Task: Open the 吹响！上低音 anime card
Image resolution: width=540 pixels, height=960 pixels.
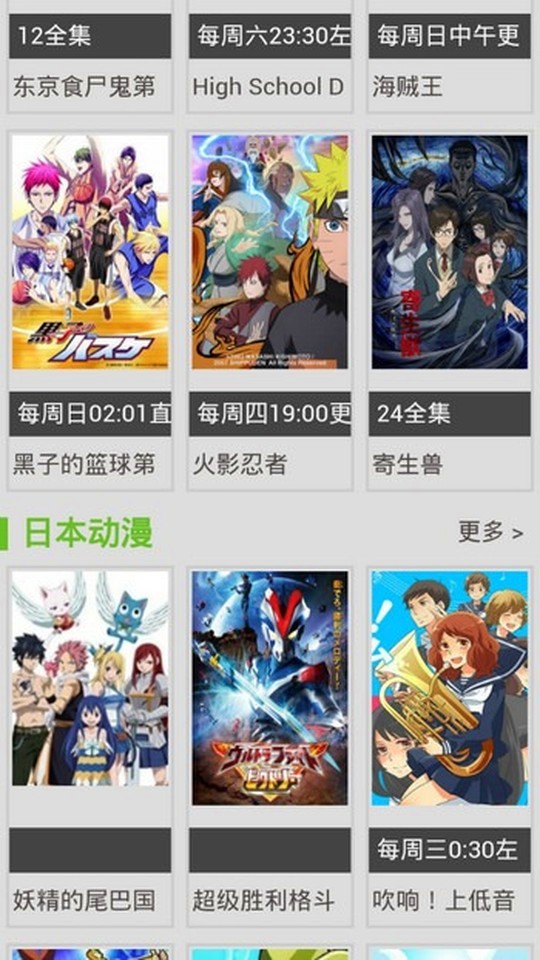Action: pyautogui.click(x=449, y=746)
